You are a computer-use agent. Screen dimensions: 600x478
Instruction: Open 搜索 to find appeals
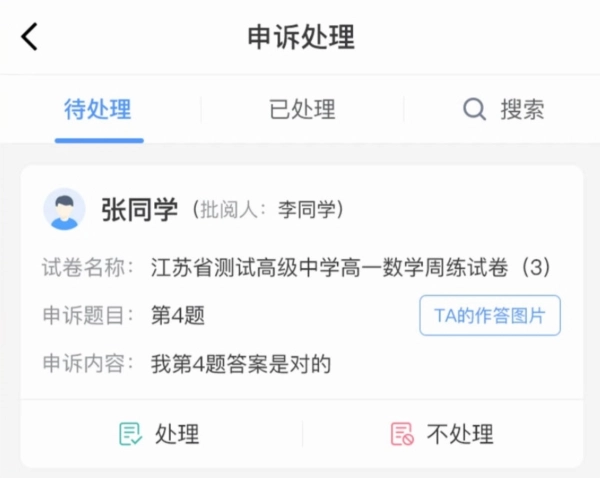point(503,109)
